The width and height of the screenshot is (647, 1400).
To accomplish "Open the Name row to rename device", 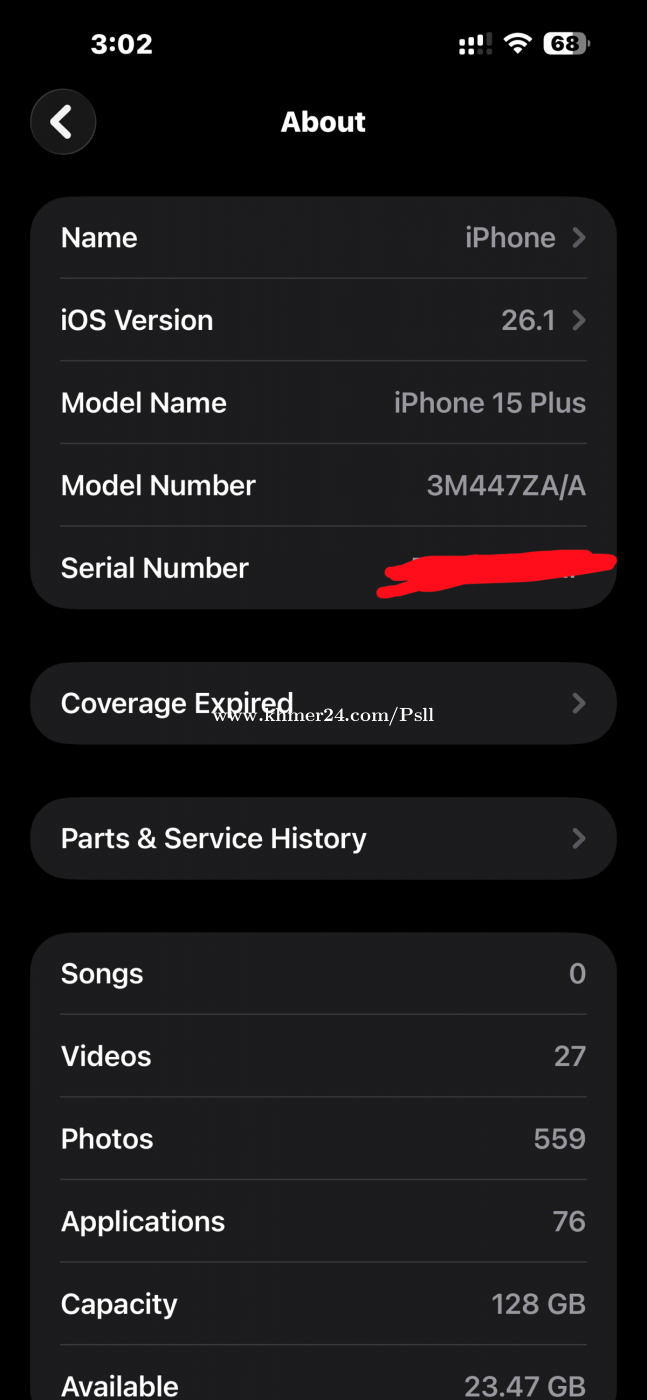I will [x=323, y=238].
